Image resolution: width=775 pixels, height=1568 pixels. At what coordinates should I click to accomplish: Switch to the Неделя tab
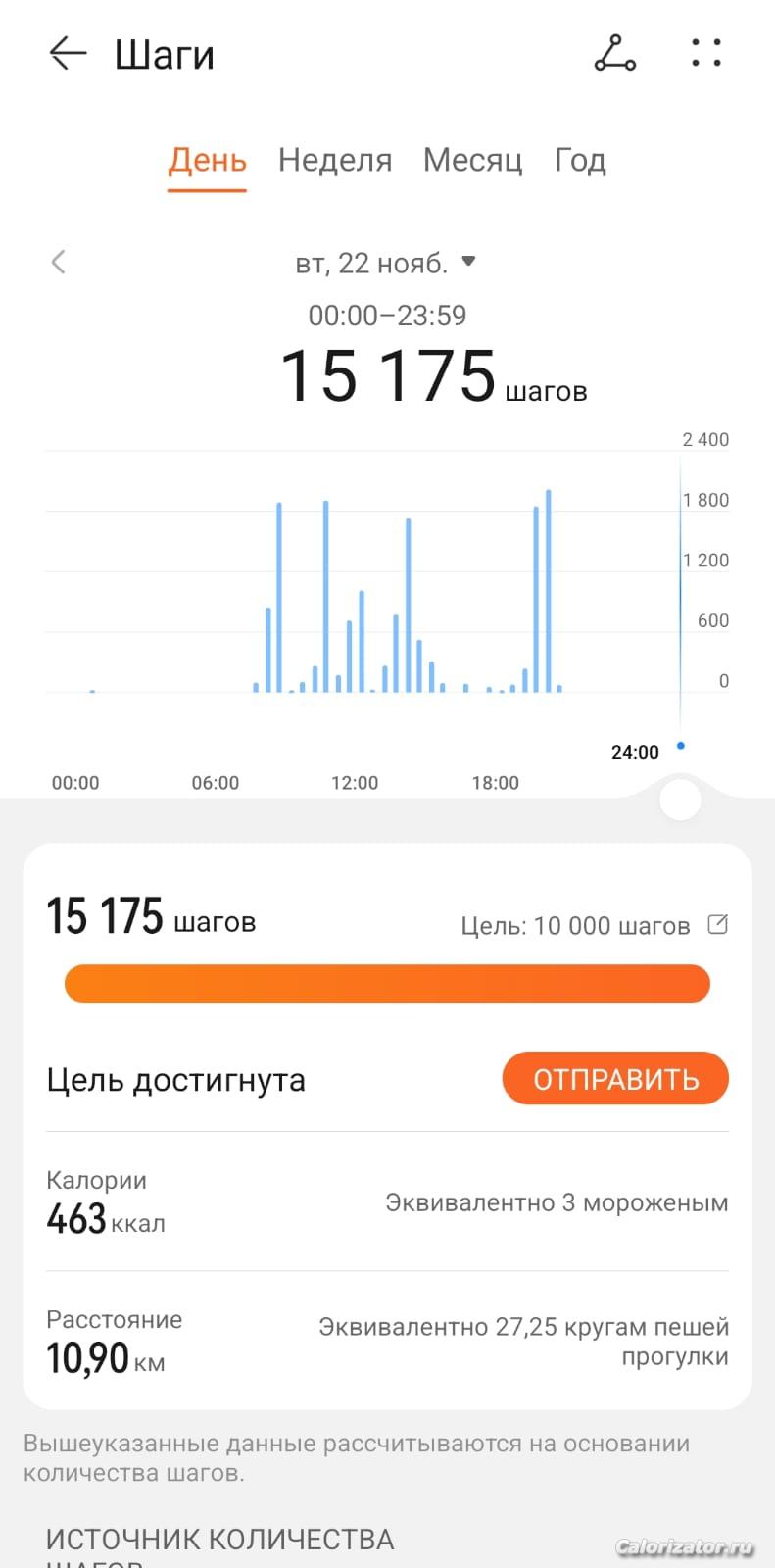pos(335,160)
